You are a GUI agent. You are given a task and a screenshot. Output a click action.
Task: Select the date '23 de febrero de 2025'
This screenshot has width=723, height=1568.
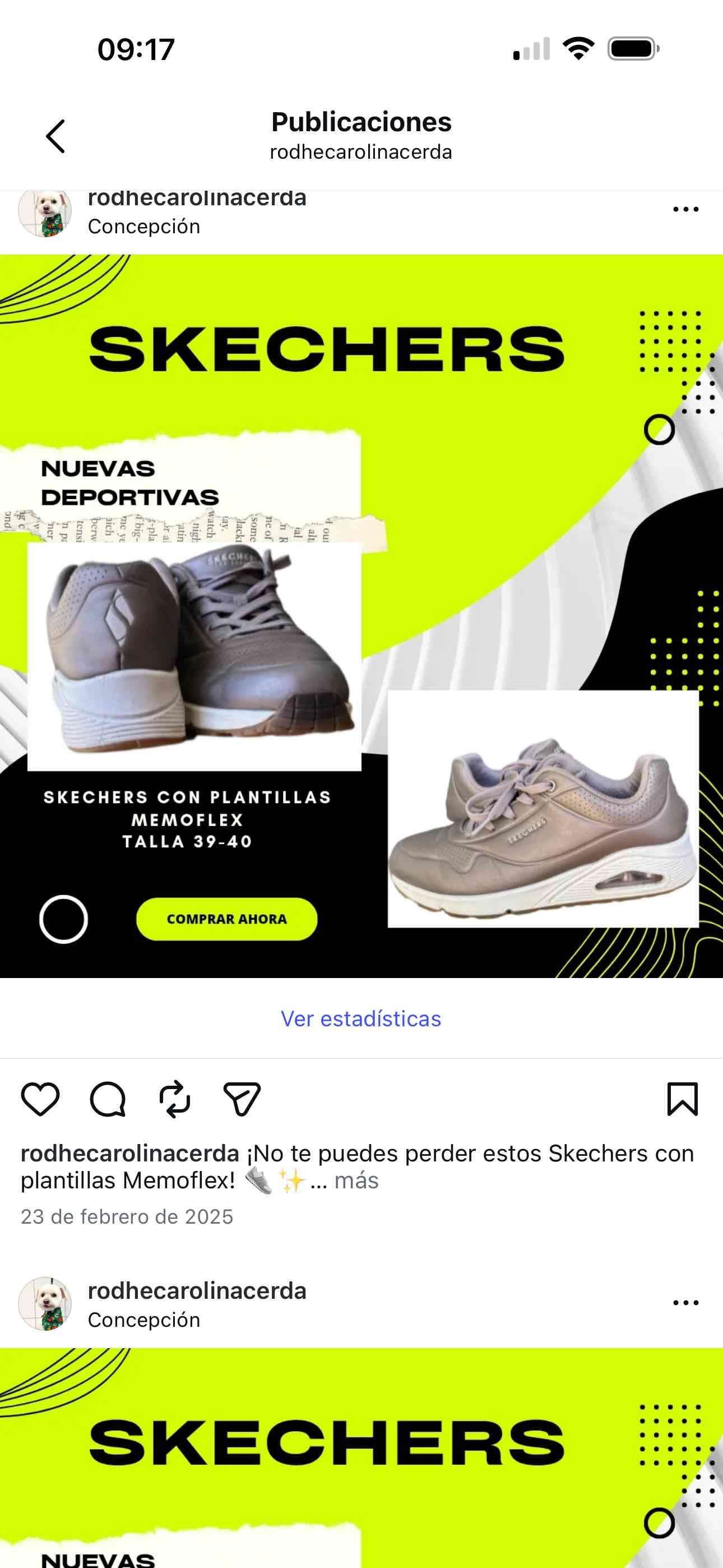point(127,1217)
